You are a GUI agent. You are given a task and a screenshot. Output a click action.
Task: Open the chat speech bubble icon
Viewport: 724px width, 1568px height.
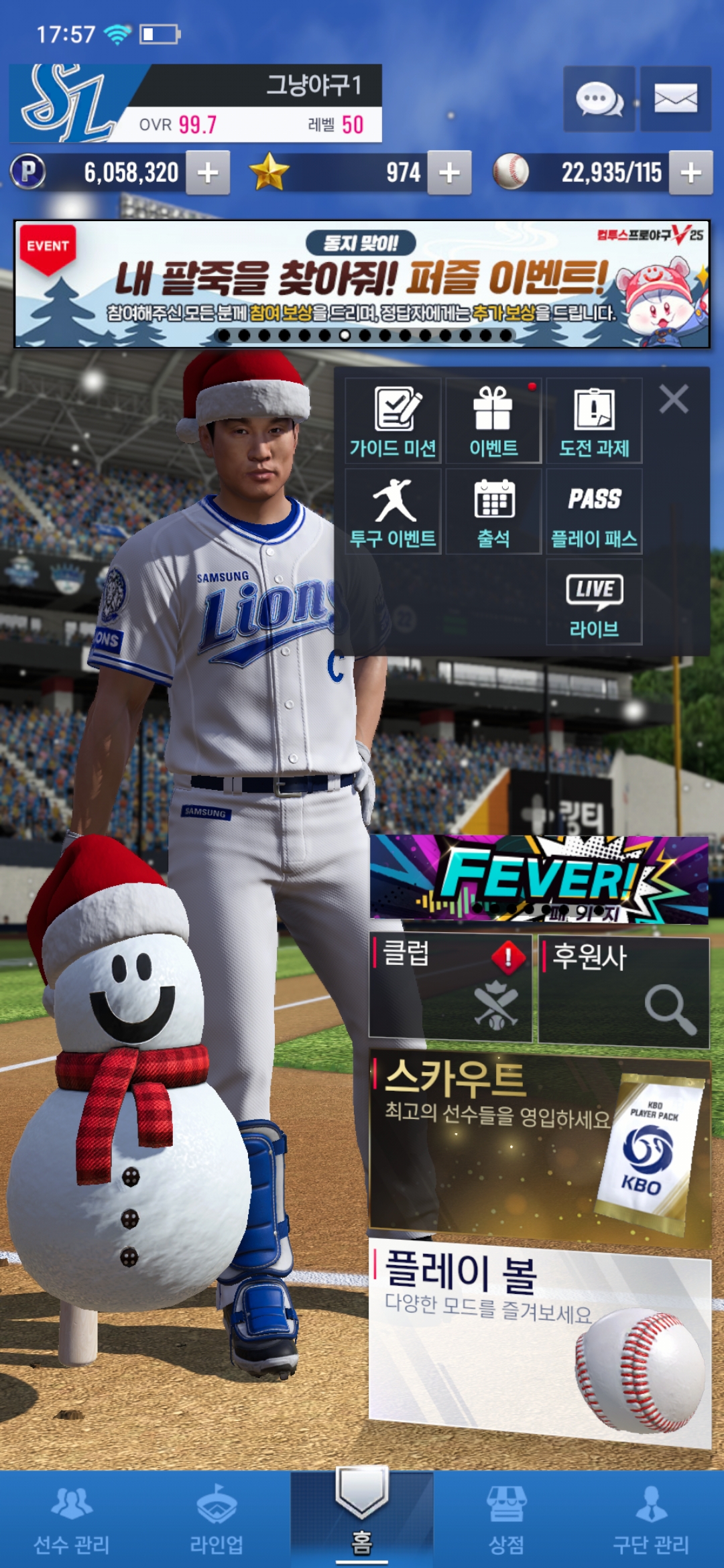click(599, 99)
